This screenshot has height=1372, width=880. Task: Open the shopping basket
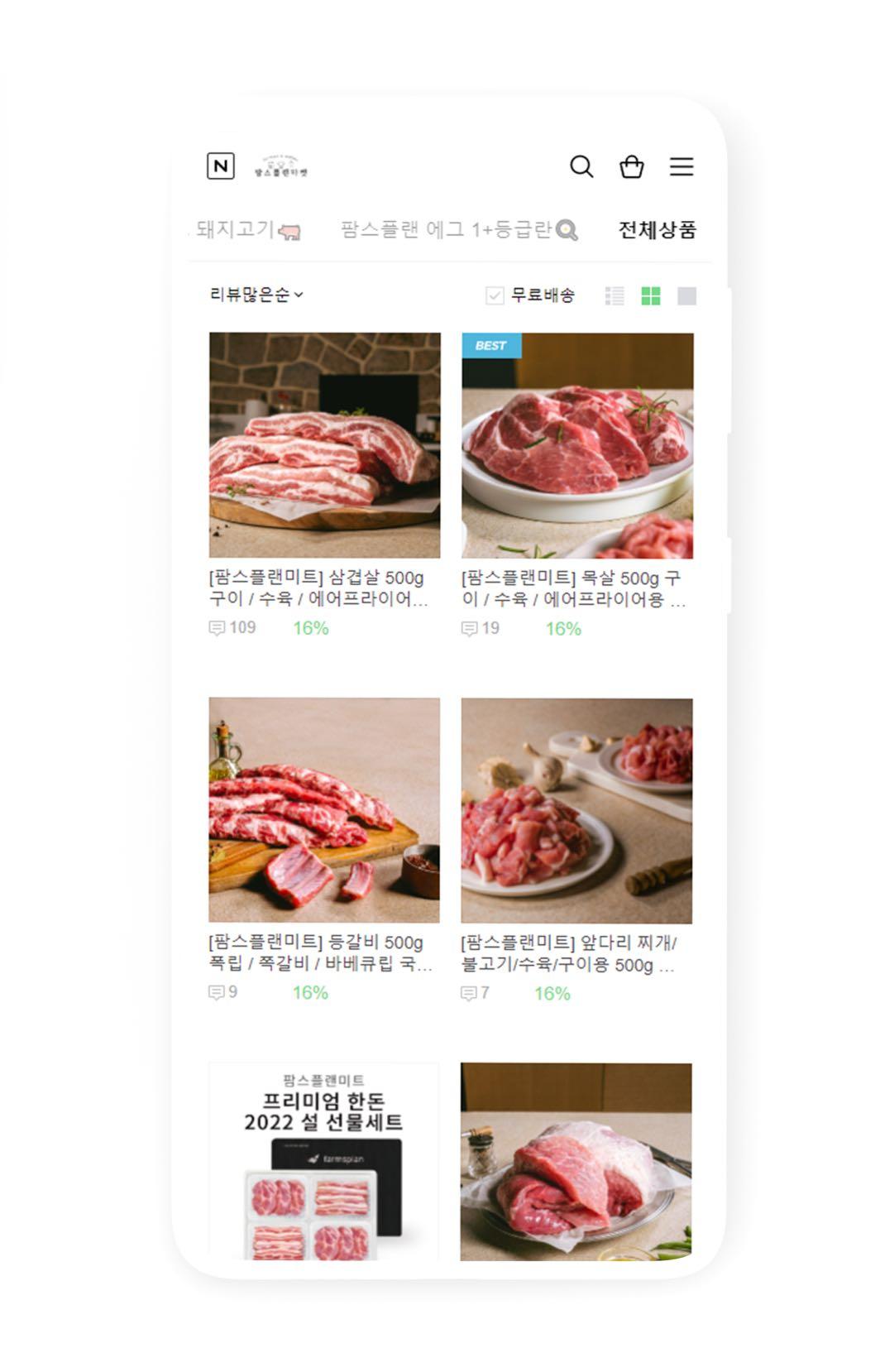(x=632, y=167)
